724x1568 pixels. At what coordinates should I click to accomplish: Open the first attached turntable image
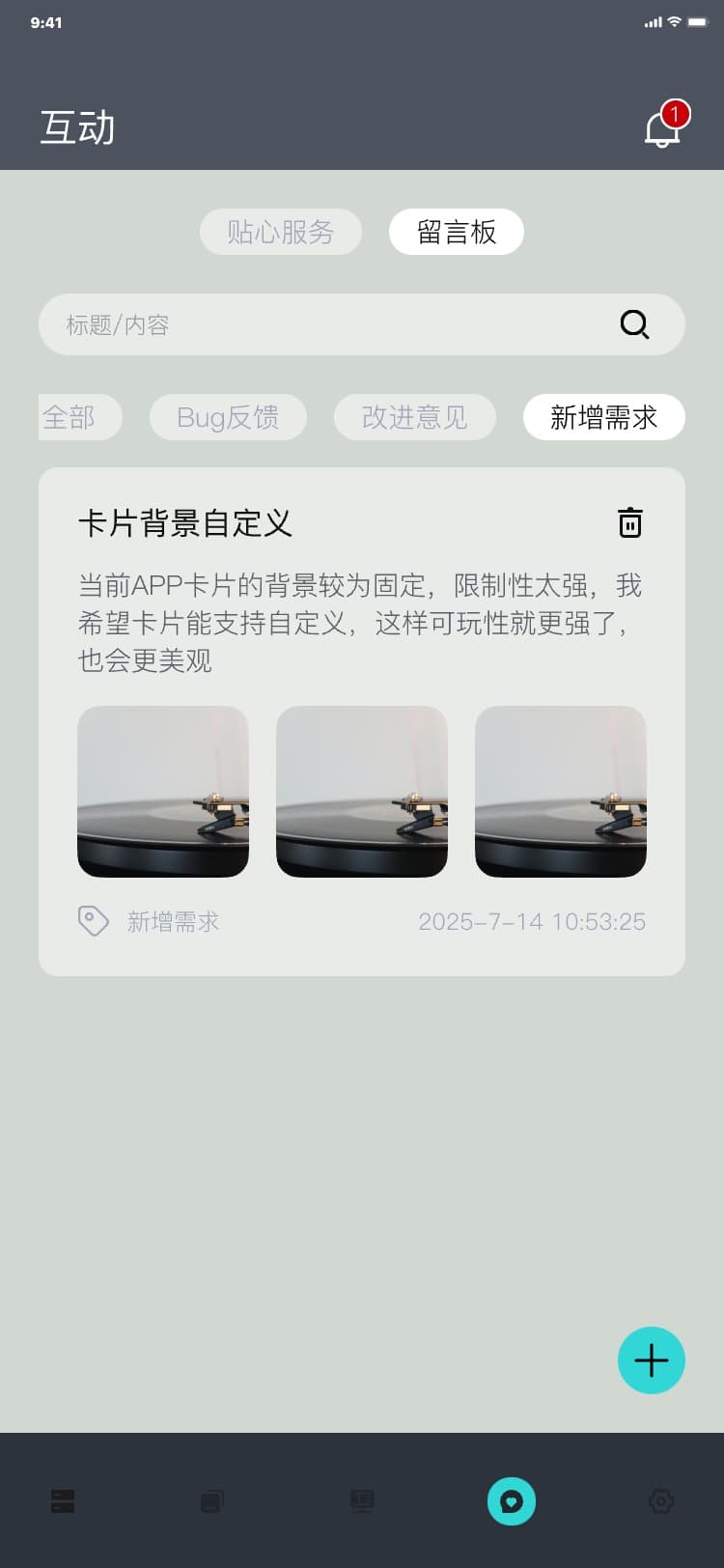tap(163, 792)
